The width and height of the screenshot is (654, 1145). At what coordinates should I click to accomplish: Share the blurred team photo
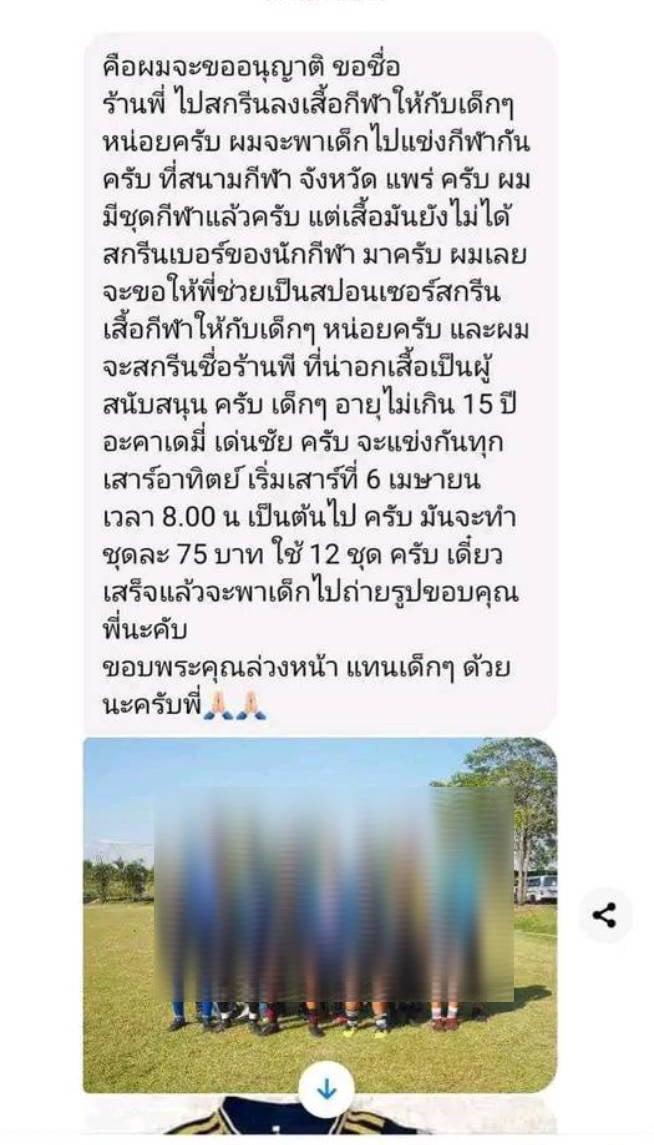[604, 915]
